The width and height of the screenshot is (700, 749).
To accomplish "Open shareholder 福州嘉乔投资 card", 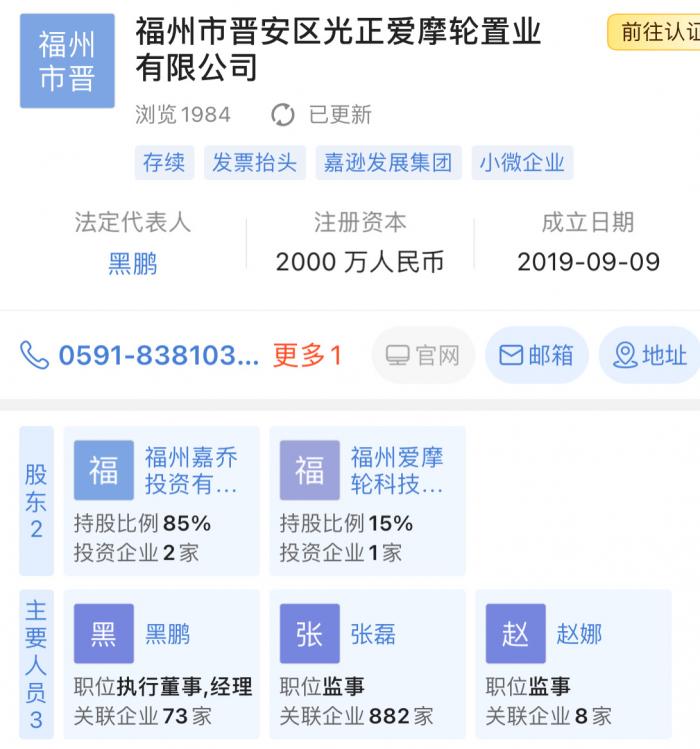I will tap(161, 500).
